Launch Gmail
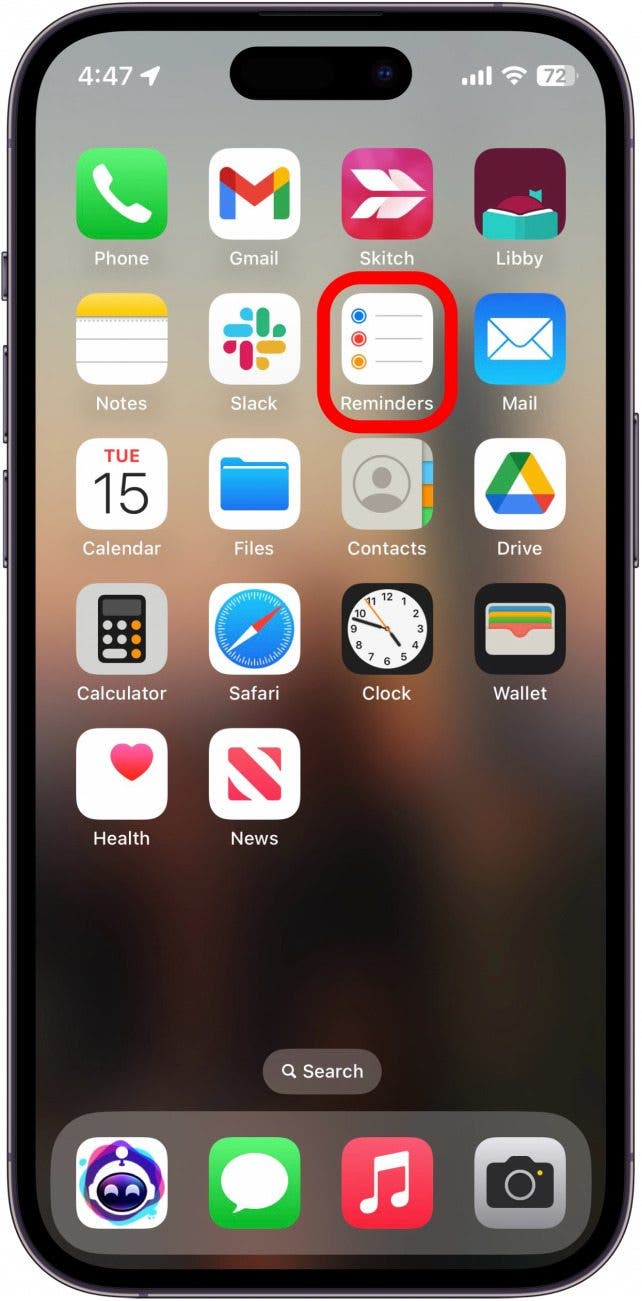This screenshot has height=1301, width=642. point(254,194)
